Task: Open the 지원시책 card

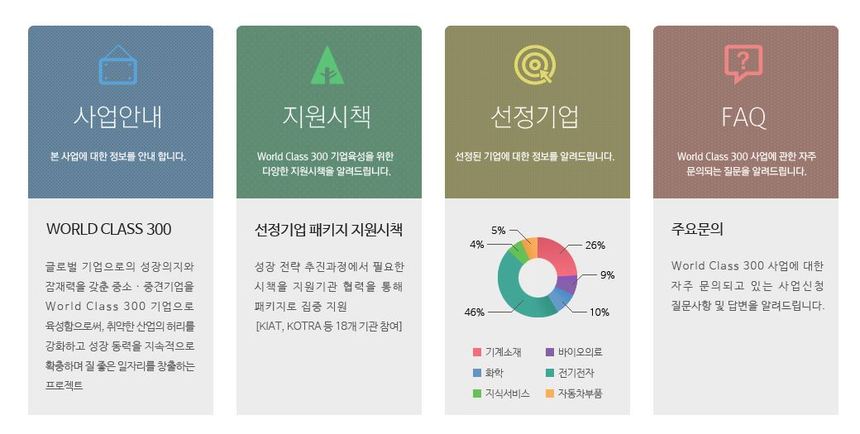Action: pyautogui.click(x=326, y=116)
